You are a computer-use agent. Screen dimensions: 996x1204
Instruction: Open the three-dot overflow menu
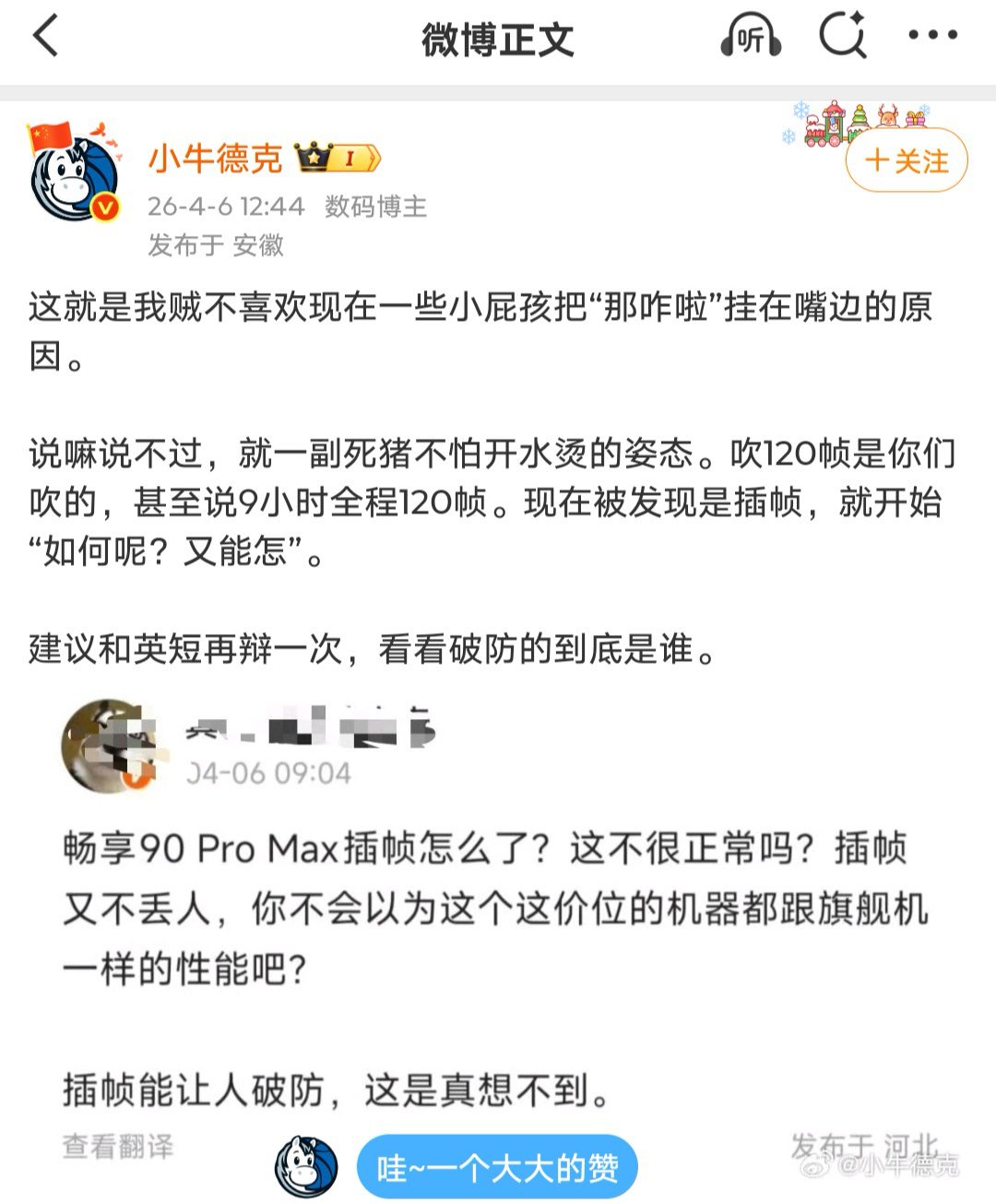click(x=932, y=37)
